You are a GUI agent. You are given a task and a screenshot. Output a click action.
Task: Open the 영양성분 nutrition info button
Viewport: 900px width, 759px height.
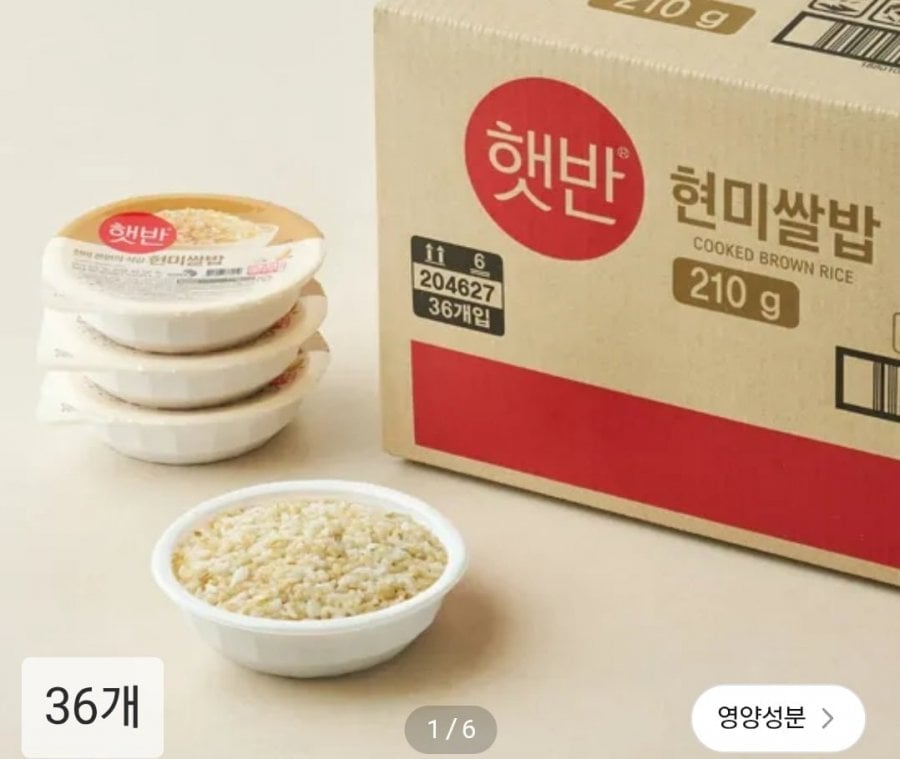point(777,718)
